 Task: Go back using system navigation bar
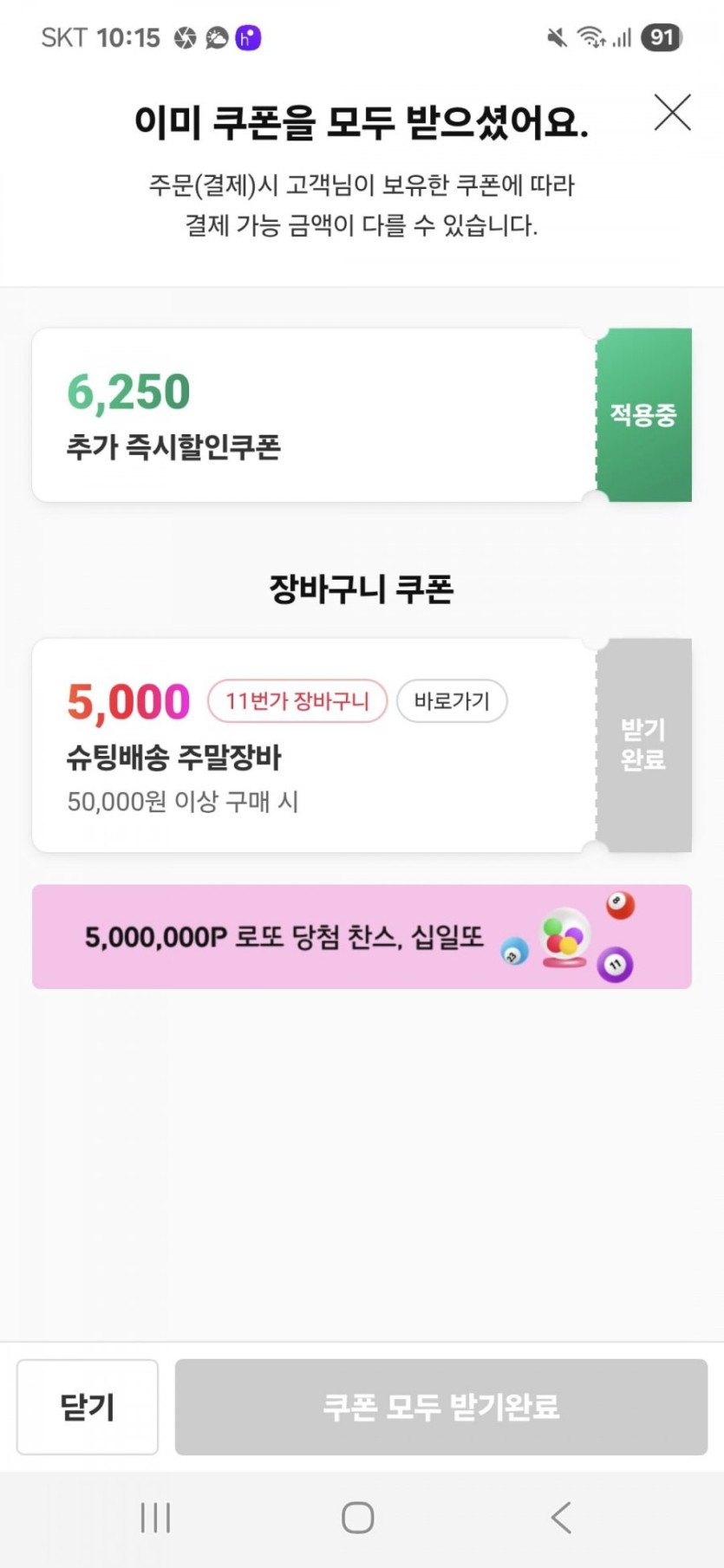(x=561, y=1518)
